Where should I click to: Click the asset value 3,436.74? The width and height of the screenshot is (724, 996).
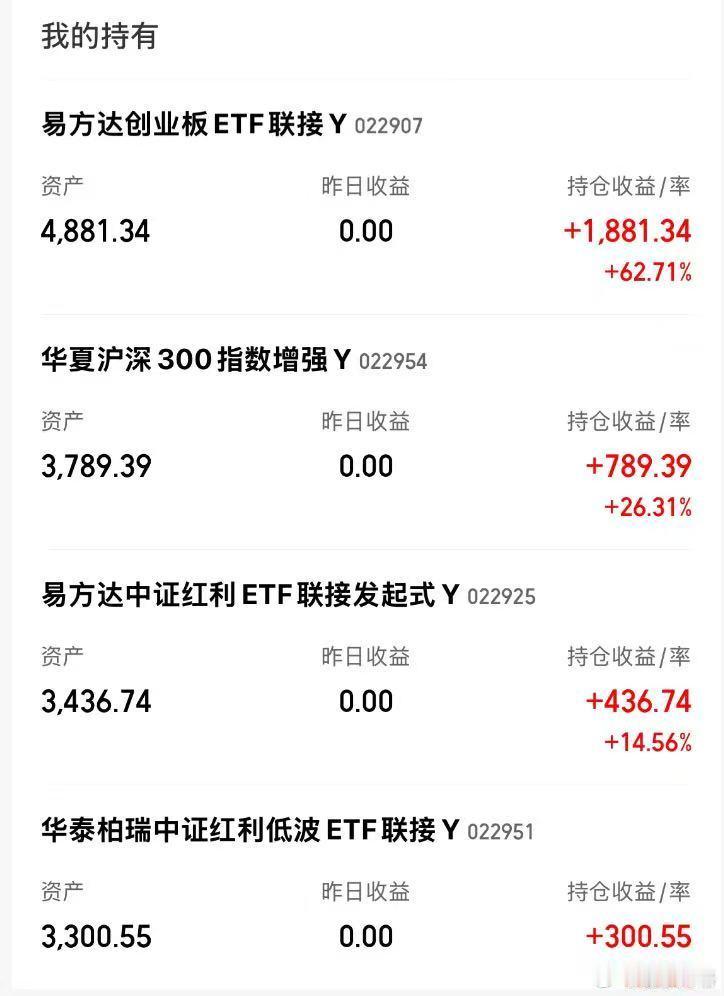[96, 701]
